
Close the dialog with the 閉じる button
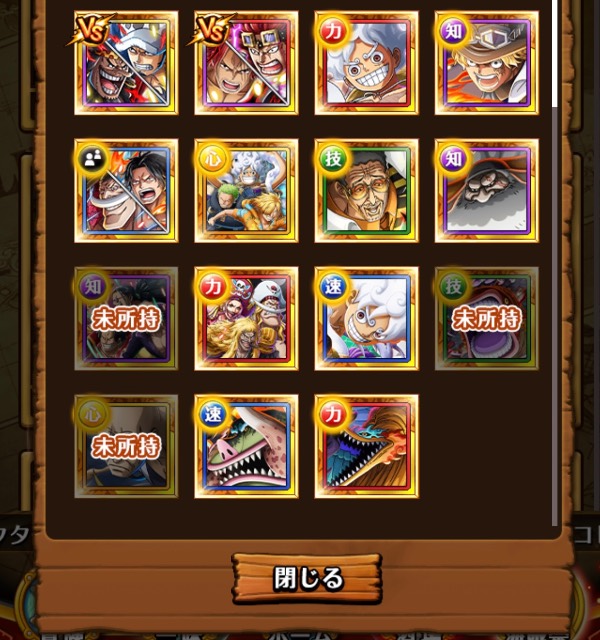(x=308, y=577)
